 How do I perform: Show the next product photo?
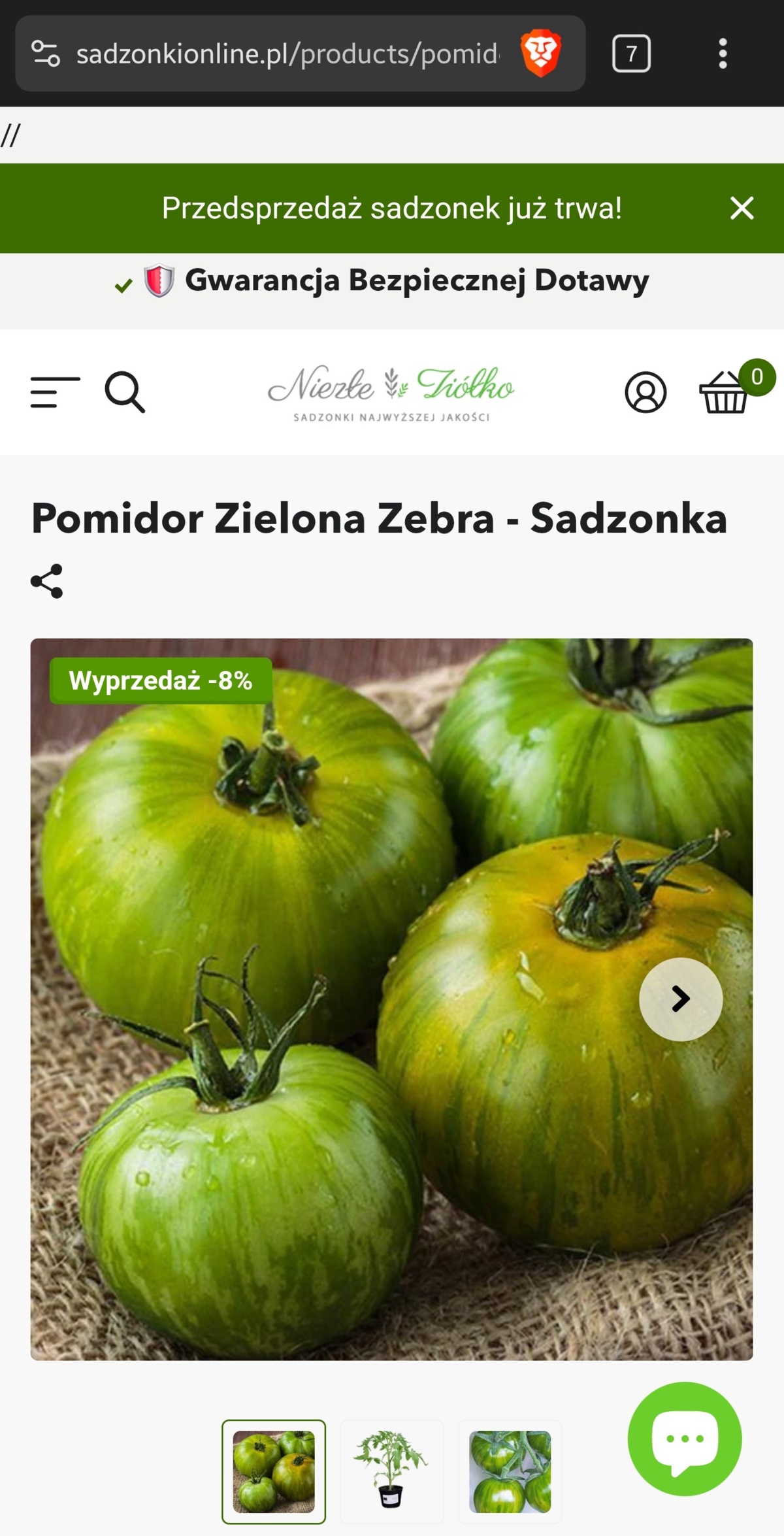click(680, 999)
